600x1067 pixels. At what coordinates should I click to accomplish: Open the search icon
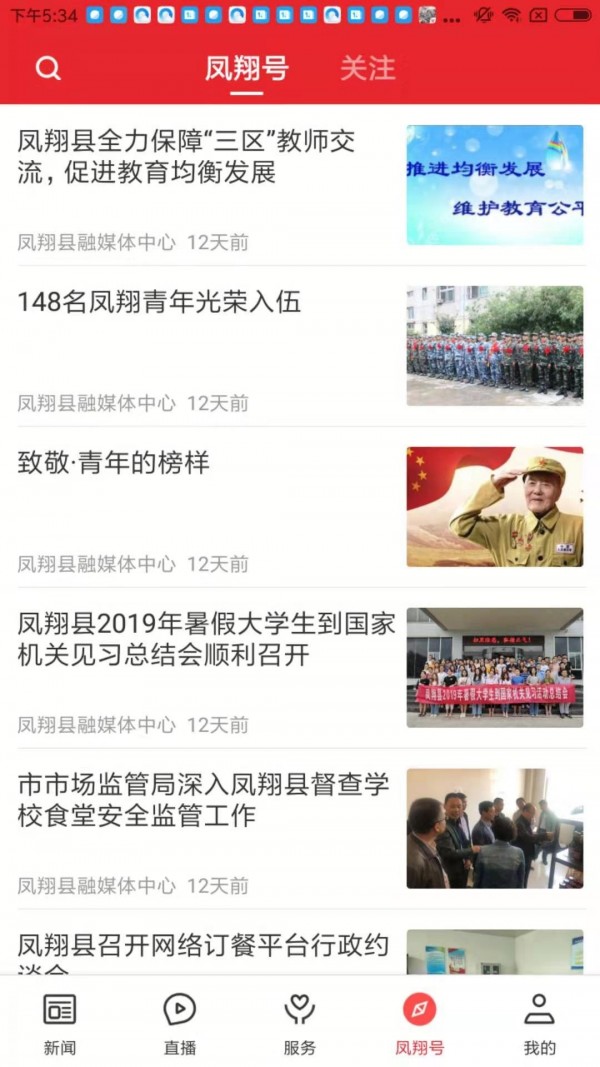tap(48, 68)
